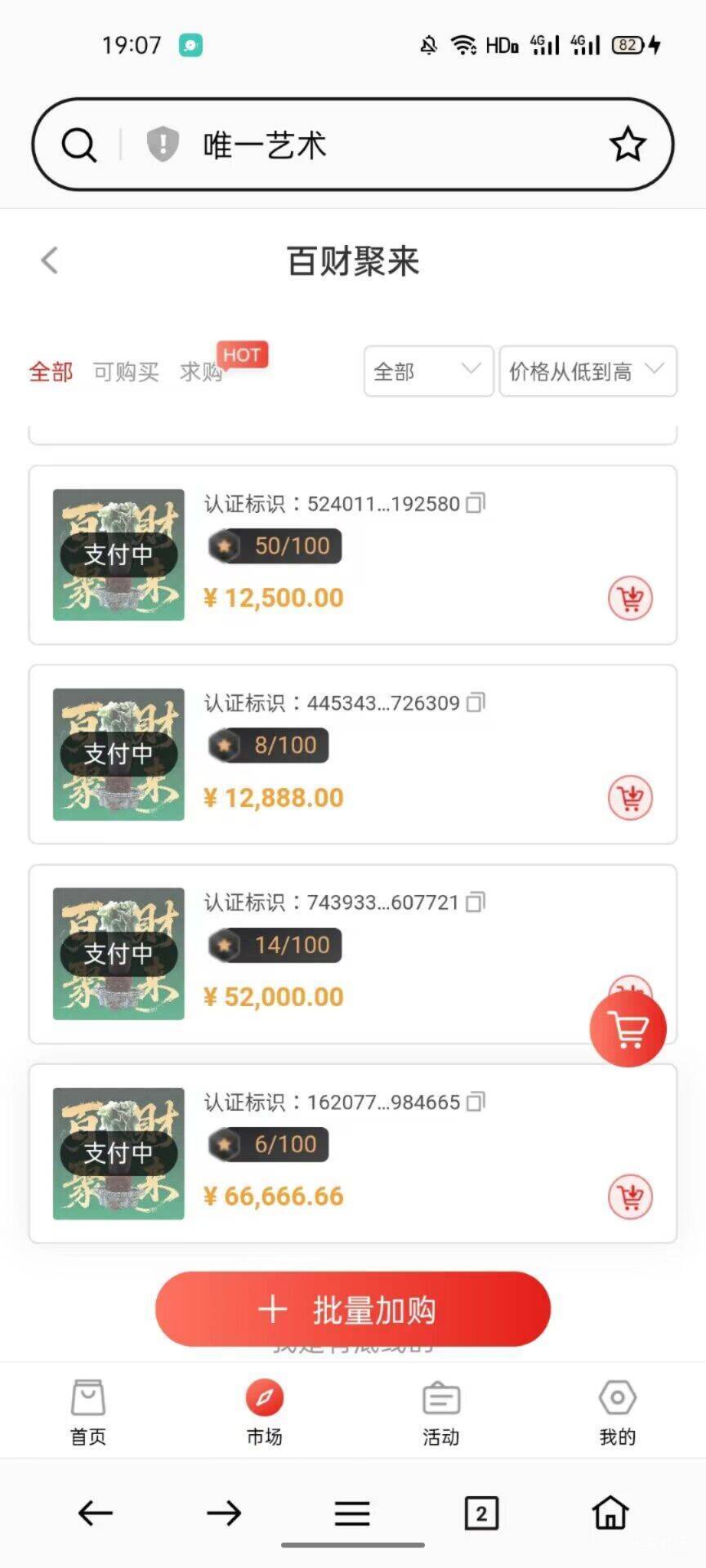Open the 我的 profile tab
706x1568 pixels.
617,1411
